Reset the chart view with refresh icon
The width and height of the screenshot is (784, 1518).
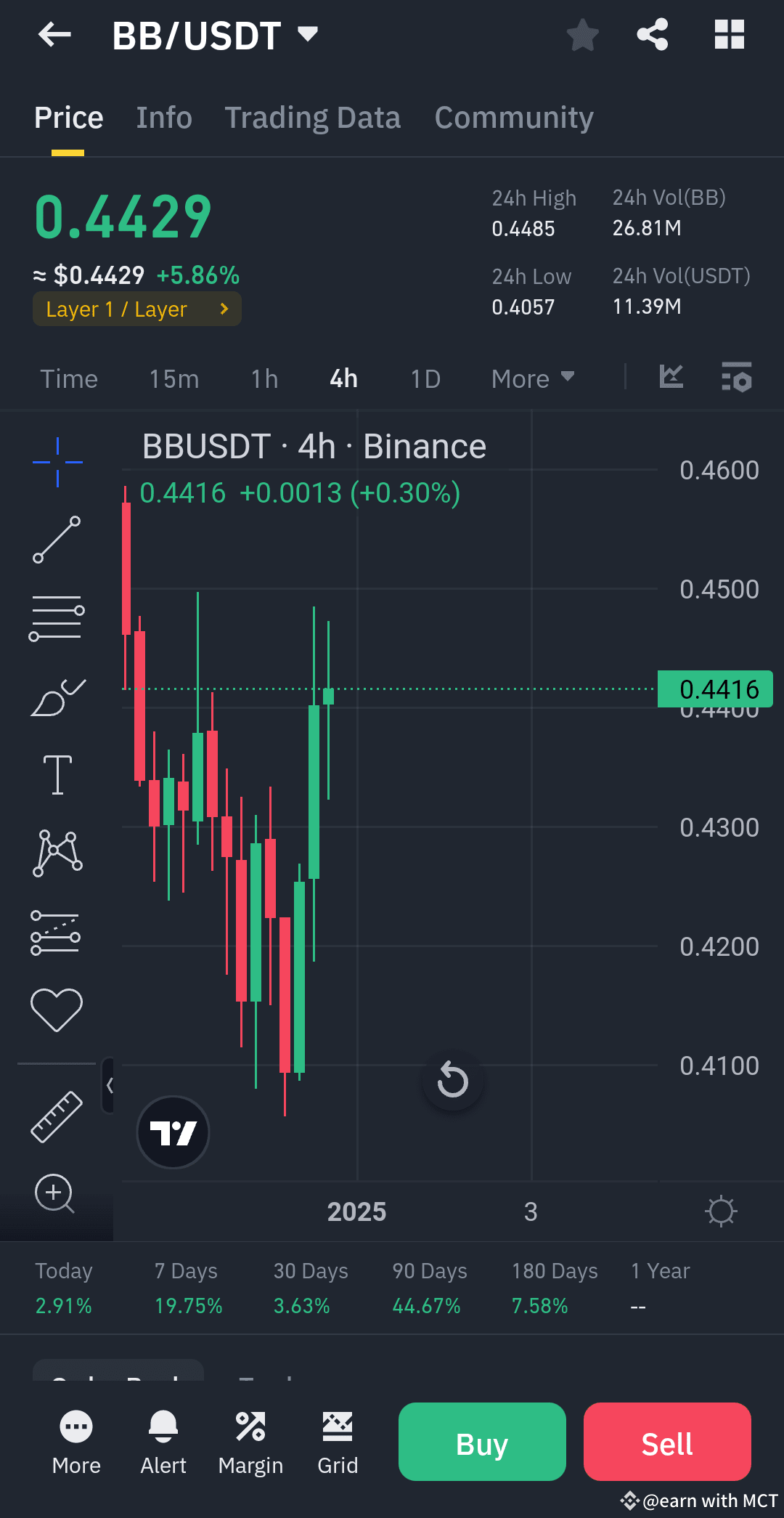click(x=452, y=1080)
